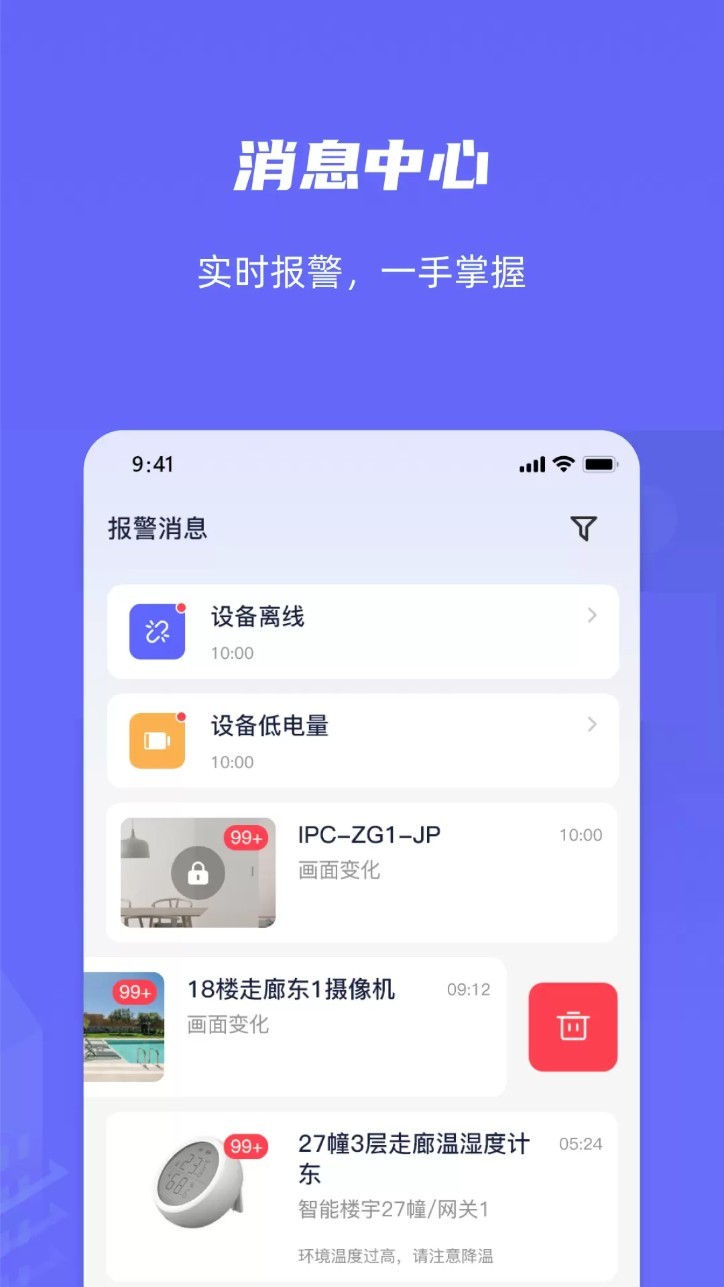This screenshot has height=1287, width=724.
Task: Open the 智能楼宇27幢/网关1 link
Action: [x=392, y=1210]
